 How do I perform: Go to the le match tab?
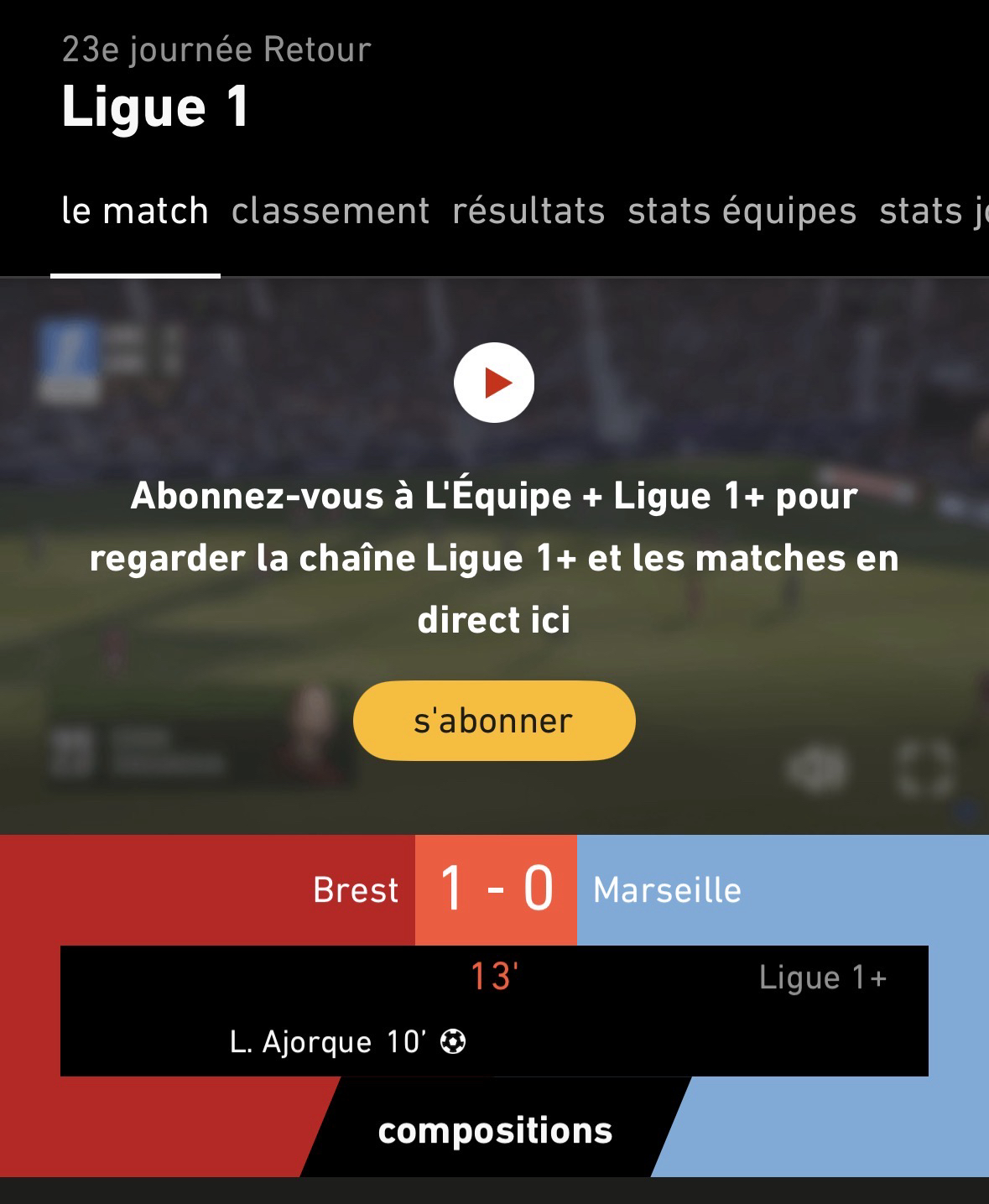click(x=135, y=211)
